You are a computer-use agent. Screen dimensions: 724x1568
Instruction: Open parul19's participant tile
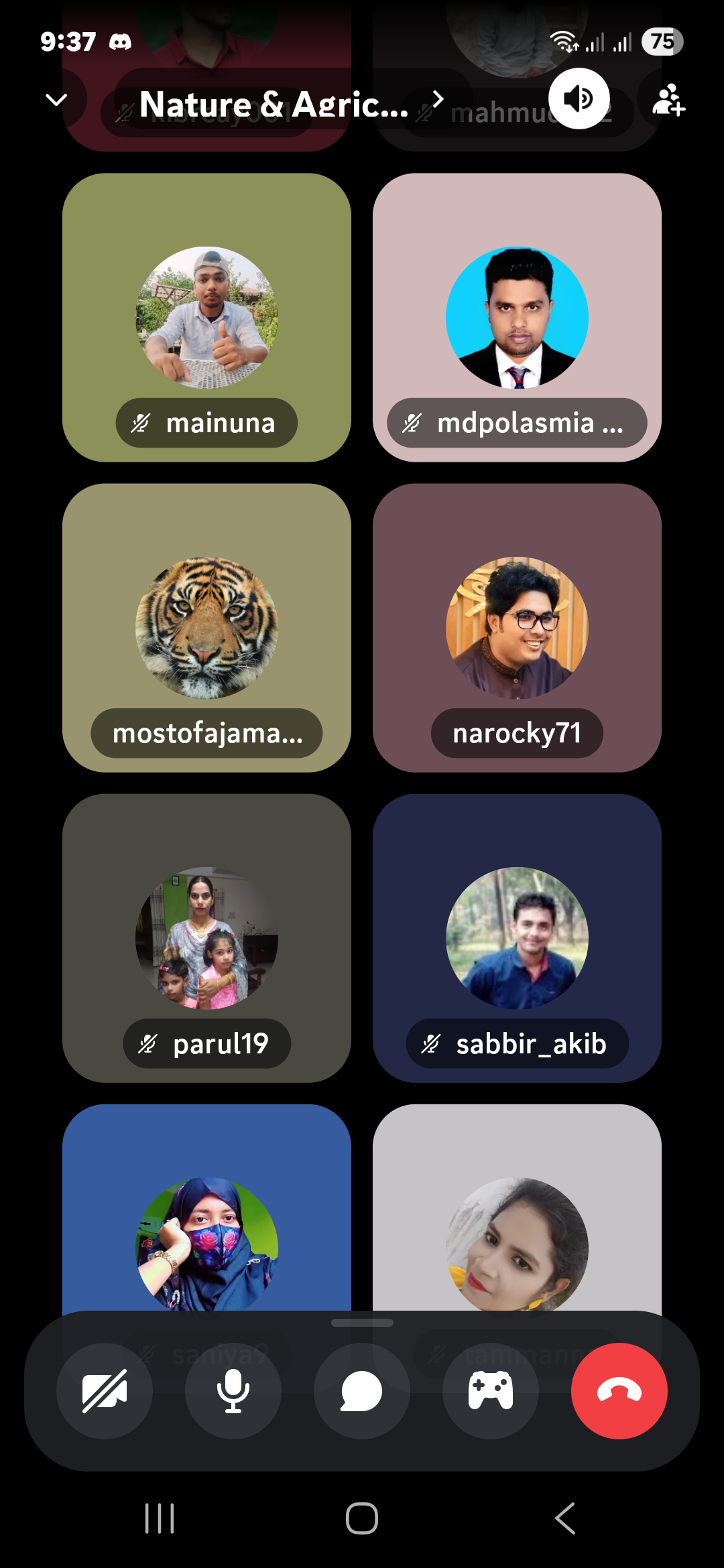[206, 938]
